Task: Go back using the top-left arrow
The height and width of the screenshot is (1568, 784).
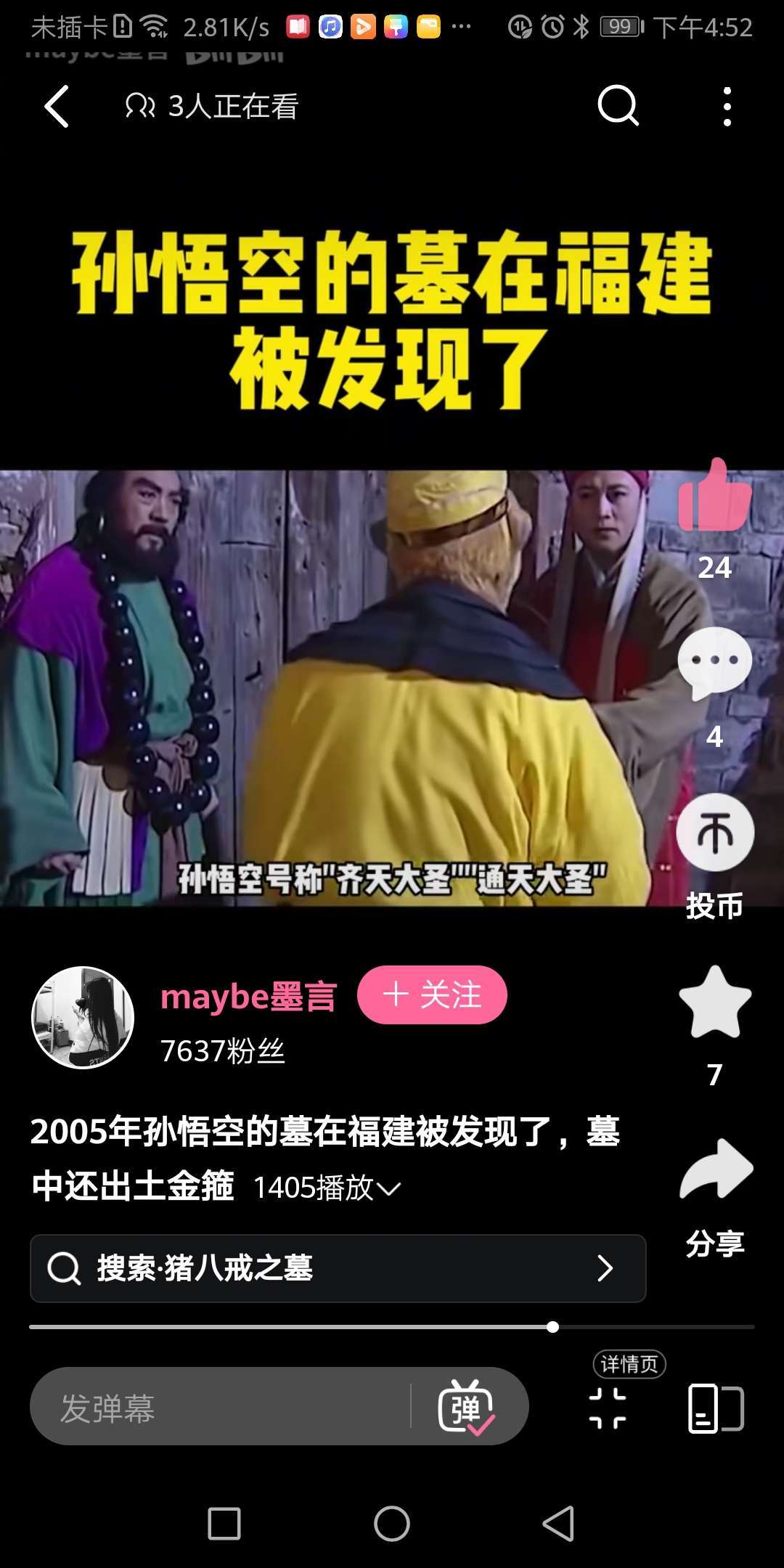Action: coord(57,107)
